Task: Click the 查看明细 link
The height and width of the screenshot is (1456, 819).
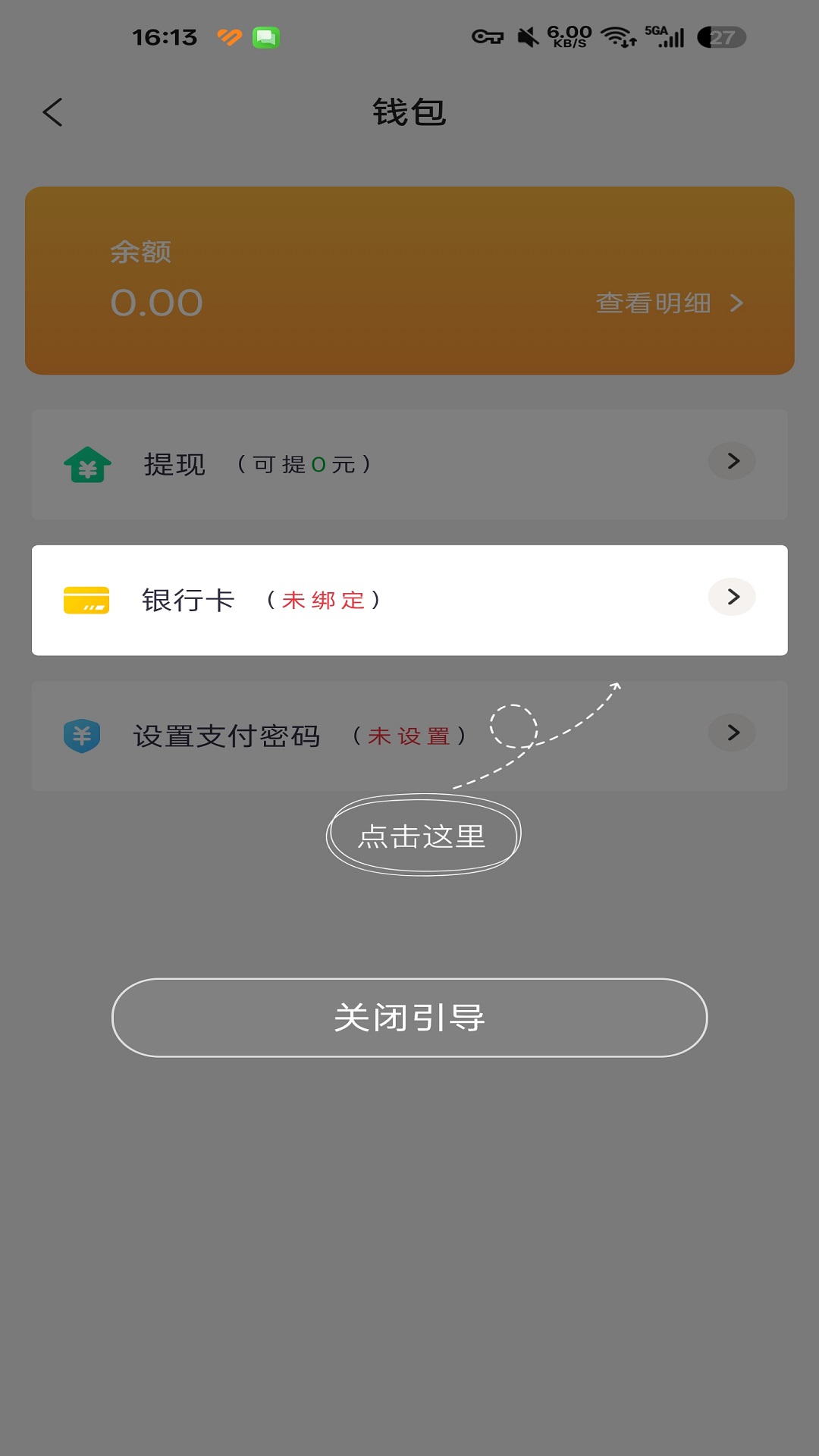Action: tap(653, 303)
